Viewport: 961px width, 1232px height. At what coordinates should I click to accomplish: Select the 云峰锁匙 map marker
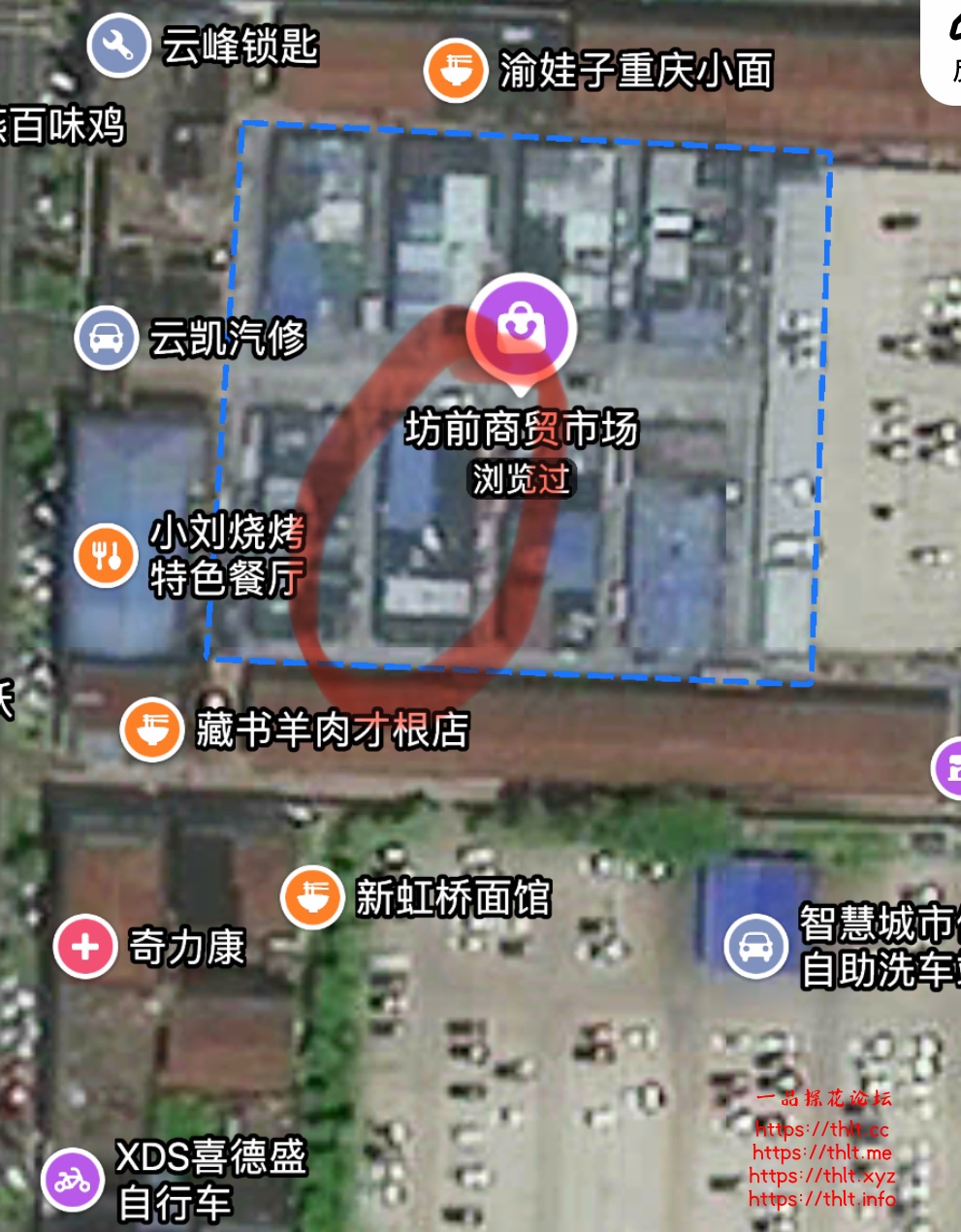pyautogui.click(x=118, y=46)
